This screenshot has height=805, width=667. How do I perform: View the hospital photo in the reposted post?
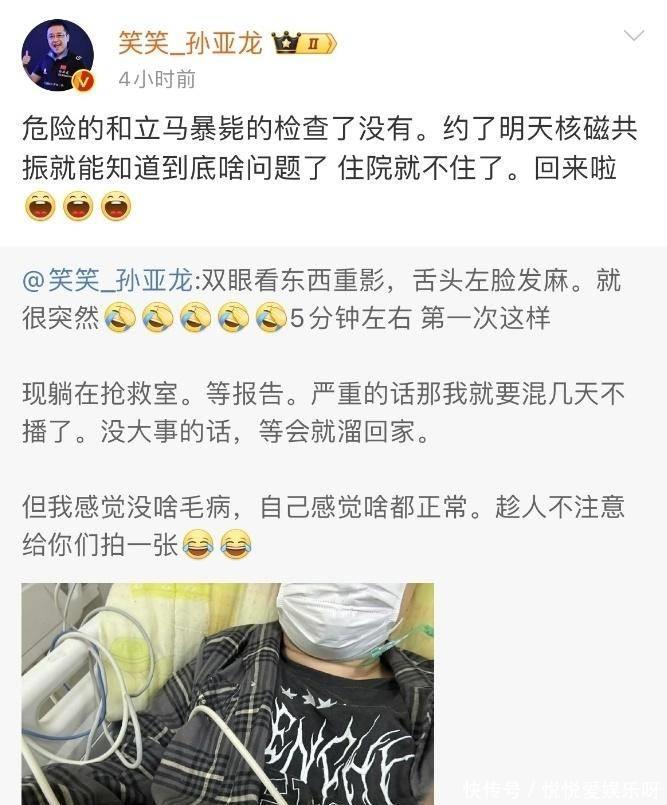coord(228,693)
